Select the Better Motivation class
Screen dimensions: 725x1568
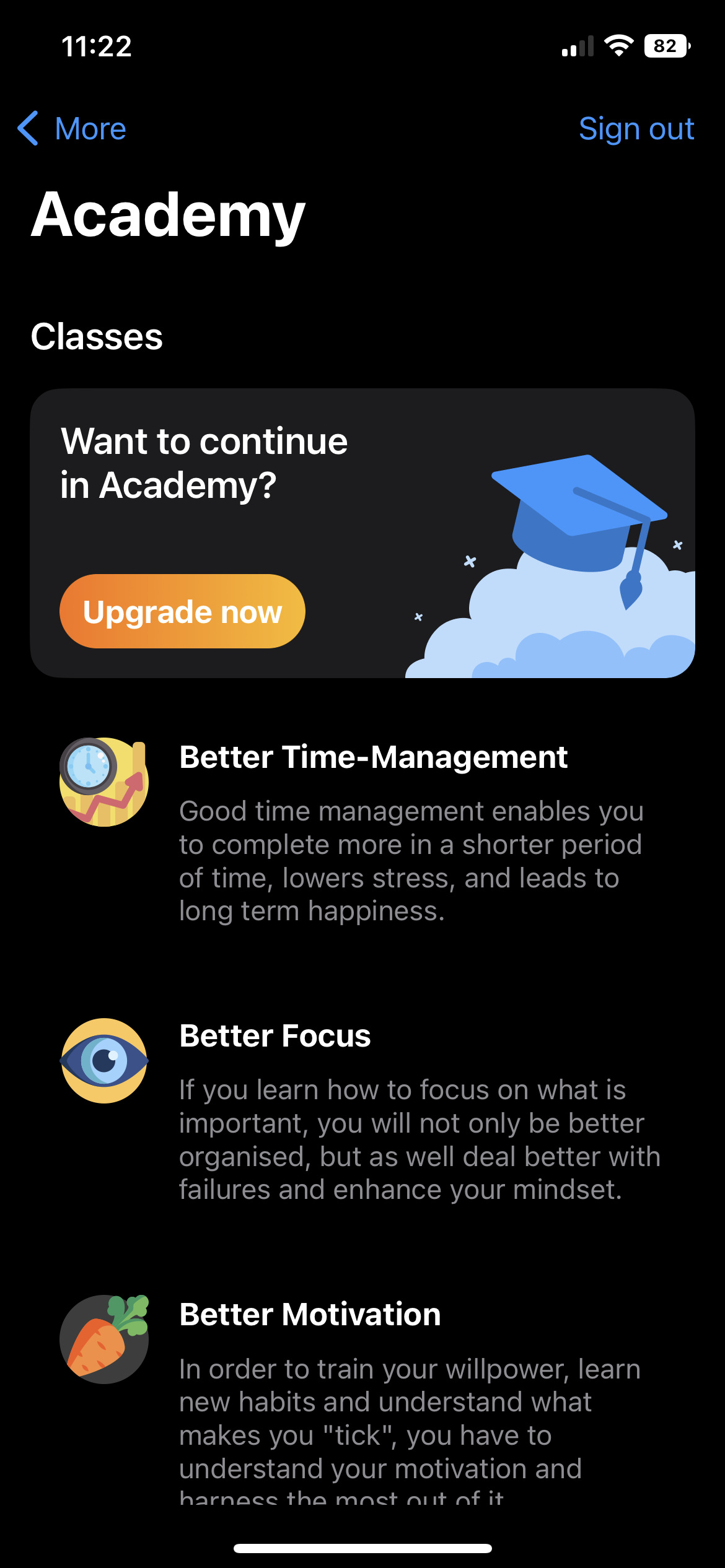pyautogui.click(x=310, y=1315)
